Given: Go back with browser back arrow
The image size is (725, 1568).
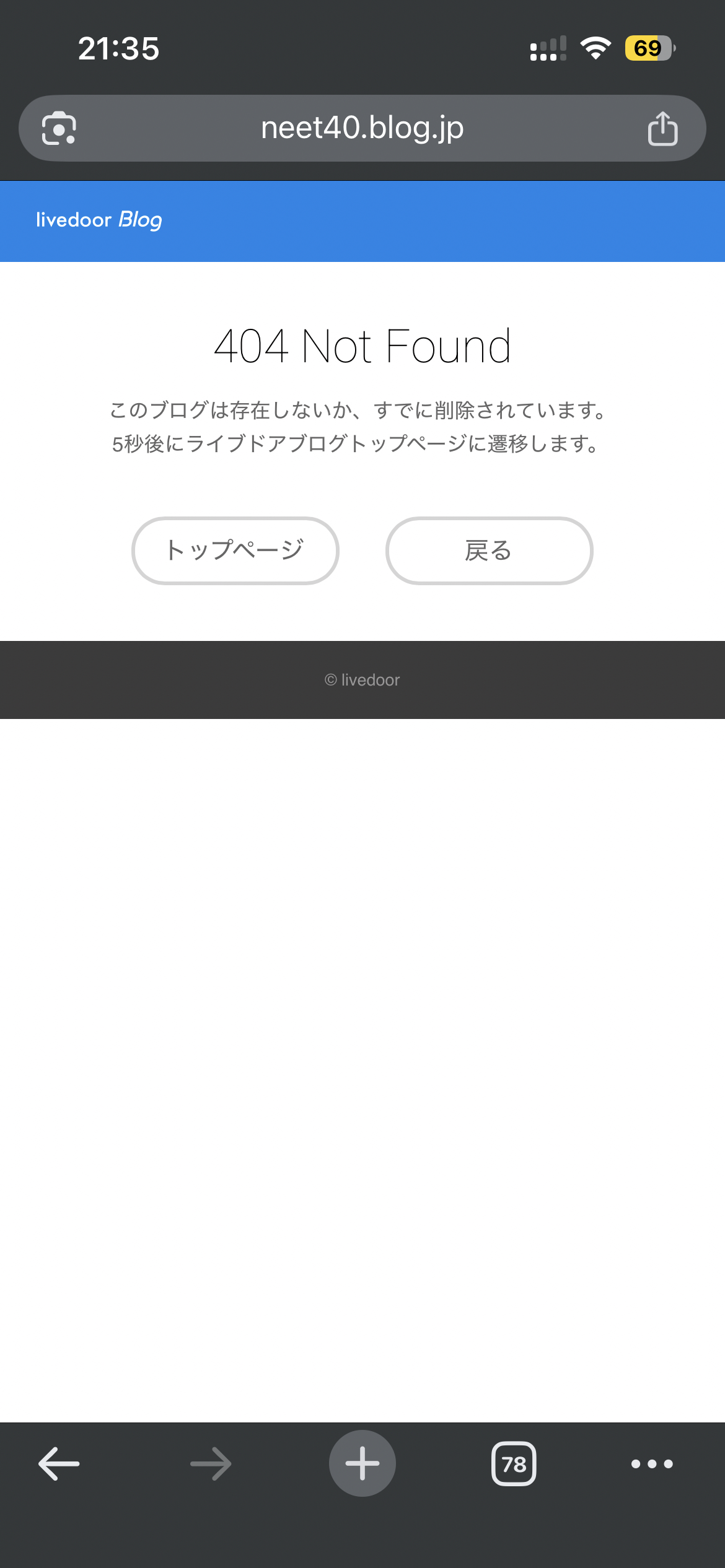Looking at the screenshot, I should [59, 1464].
